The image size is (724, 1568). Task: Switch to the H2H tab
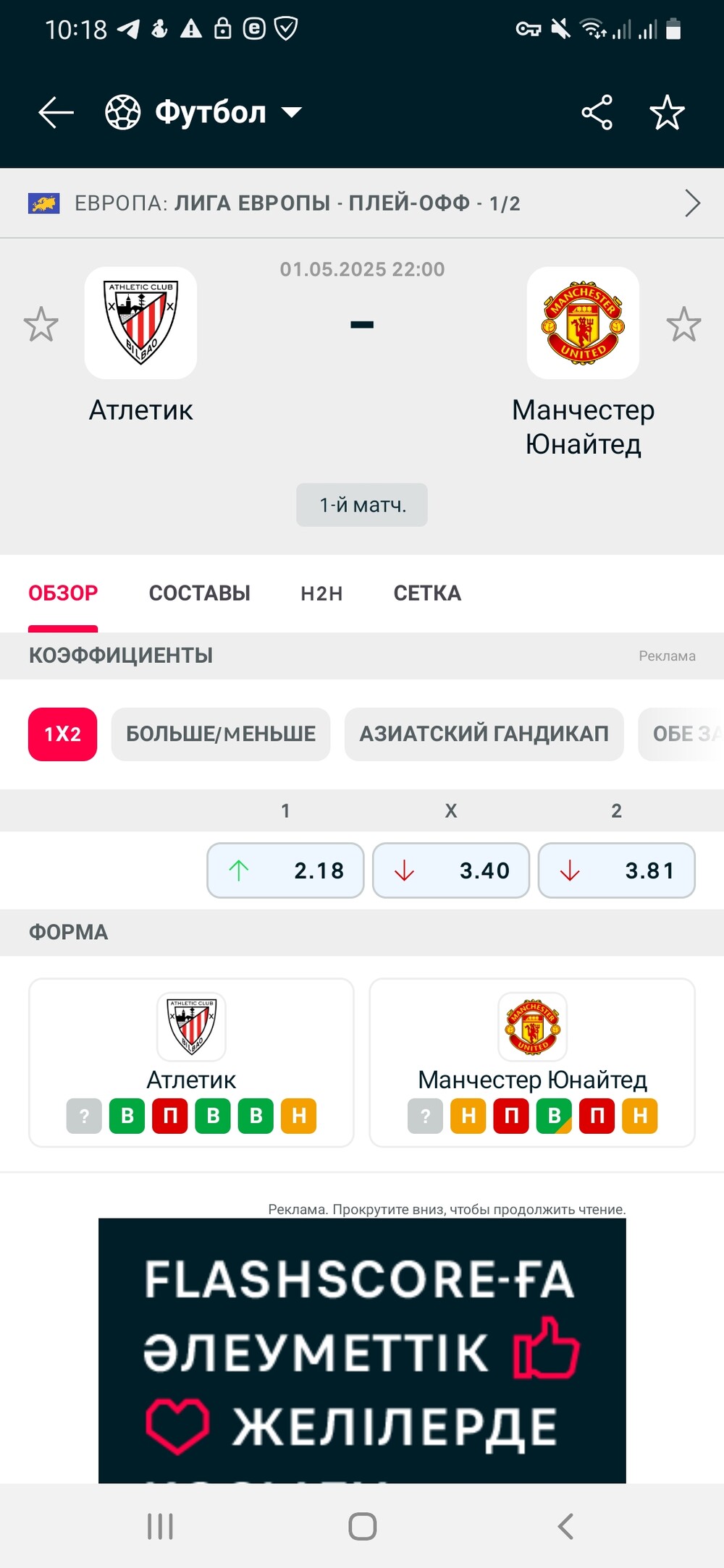click(x=321, y=593)
